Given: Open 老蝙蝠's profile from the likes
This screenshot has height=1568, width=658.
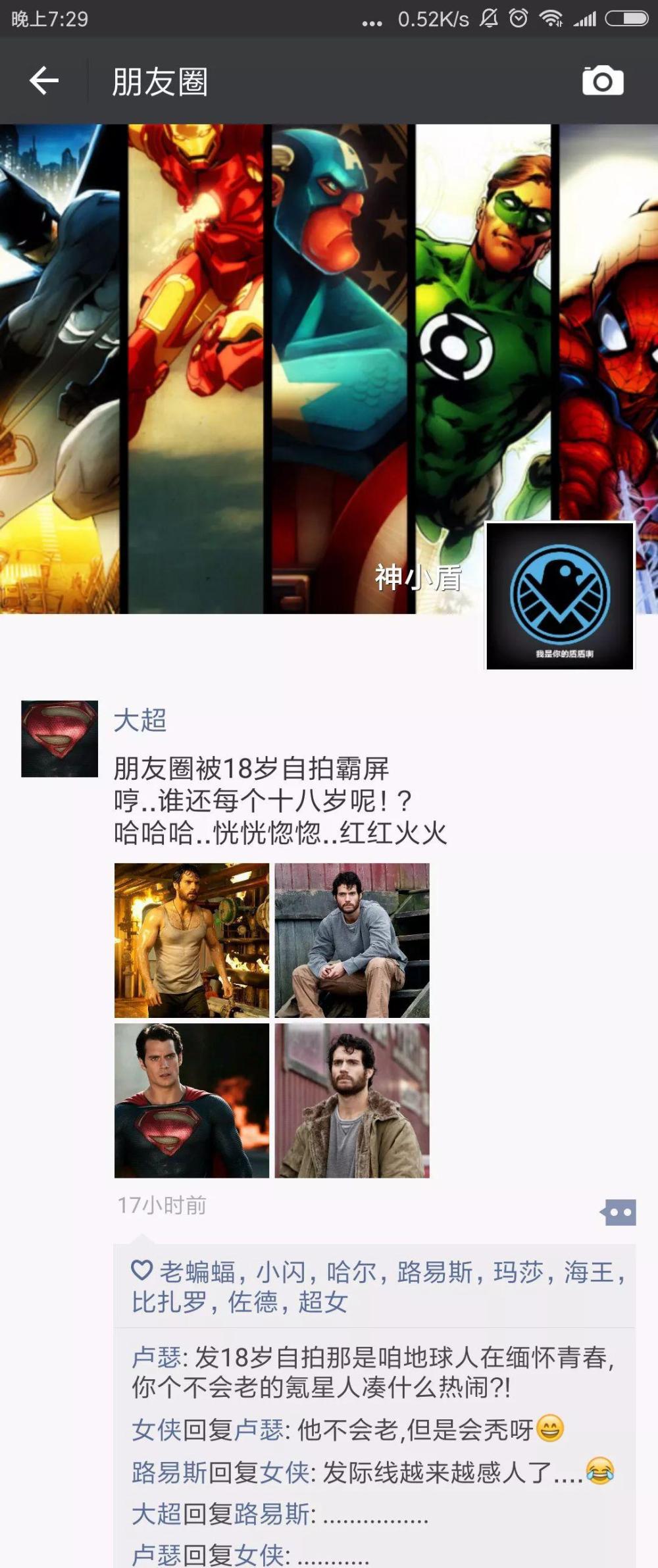Looking at the screenshot, I should point(197,1272).
